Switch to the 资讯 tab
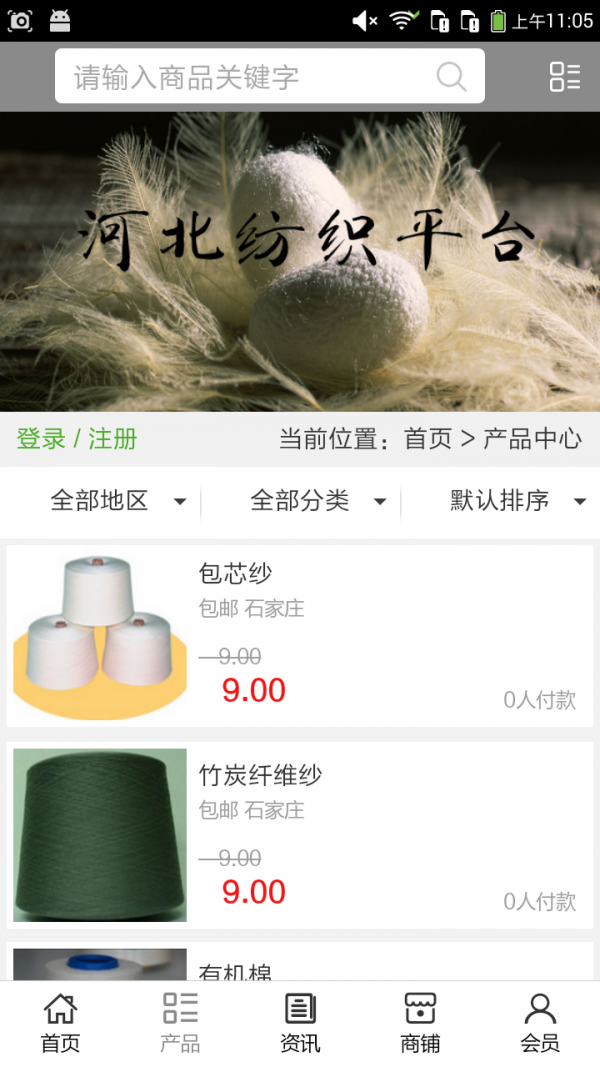600x1067 pixels. click(x=300, y=1023)
